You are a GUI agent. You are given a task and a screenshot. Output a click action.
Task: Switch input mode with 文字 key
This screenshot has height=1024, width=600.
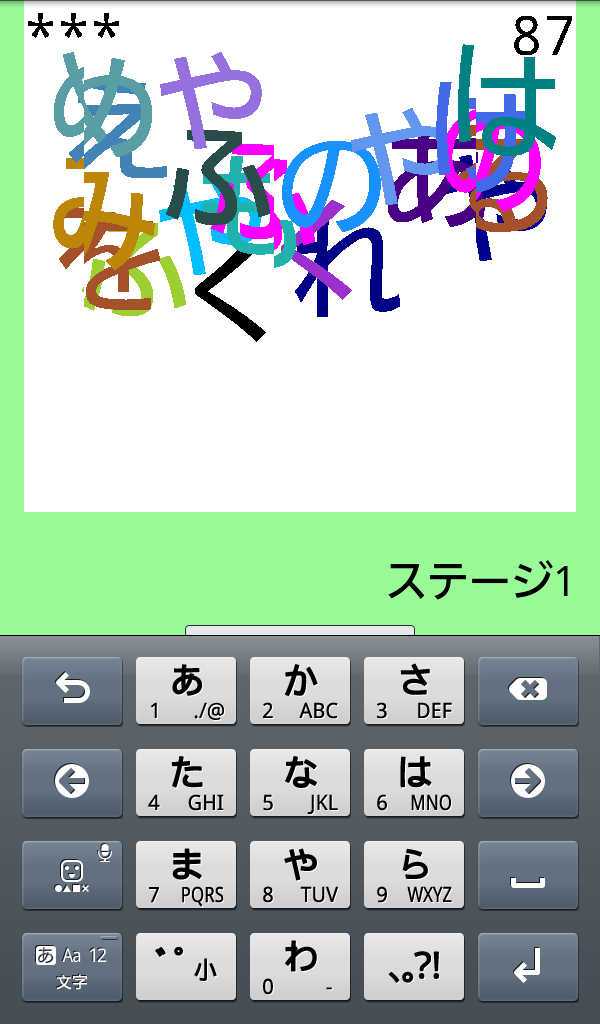coord(72,967)
